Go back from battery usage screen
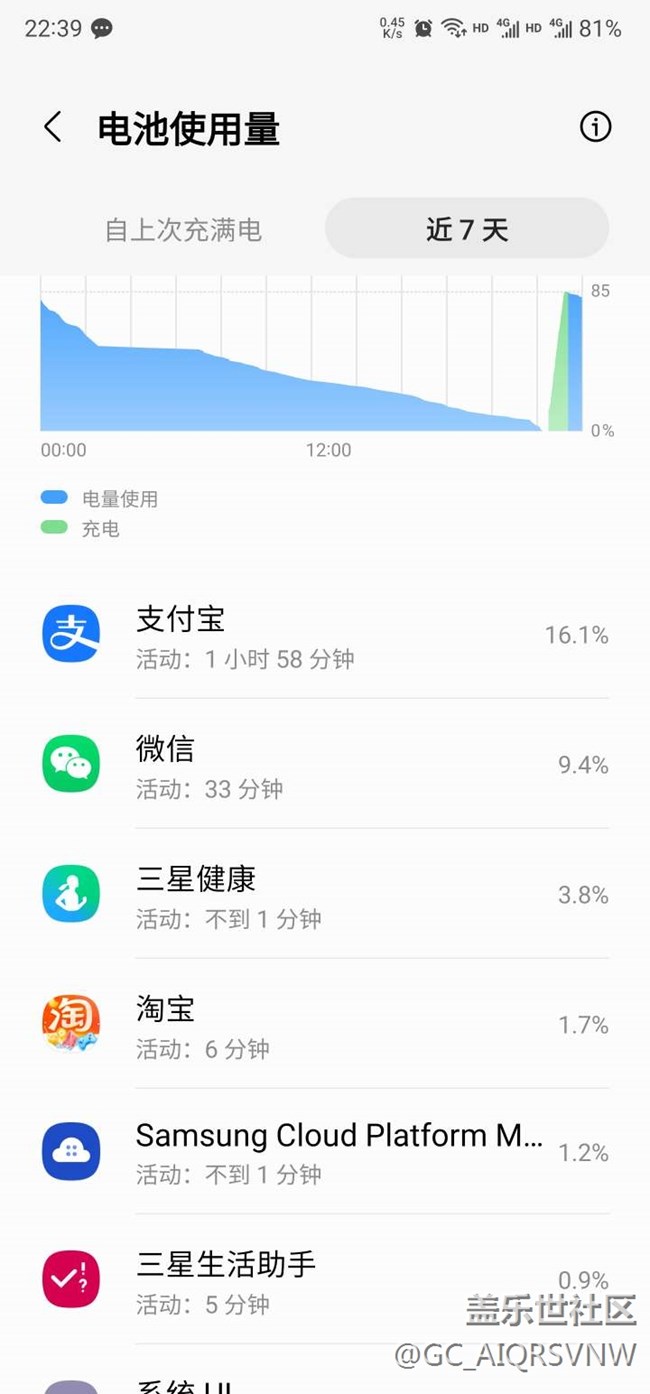650x1394 pixels. pos(53,128)
